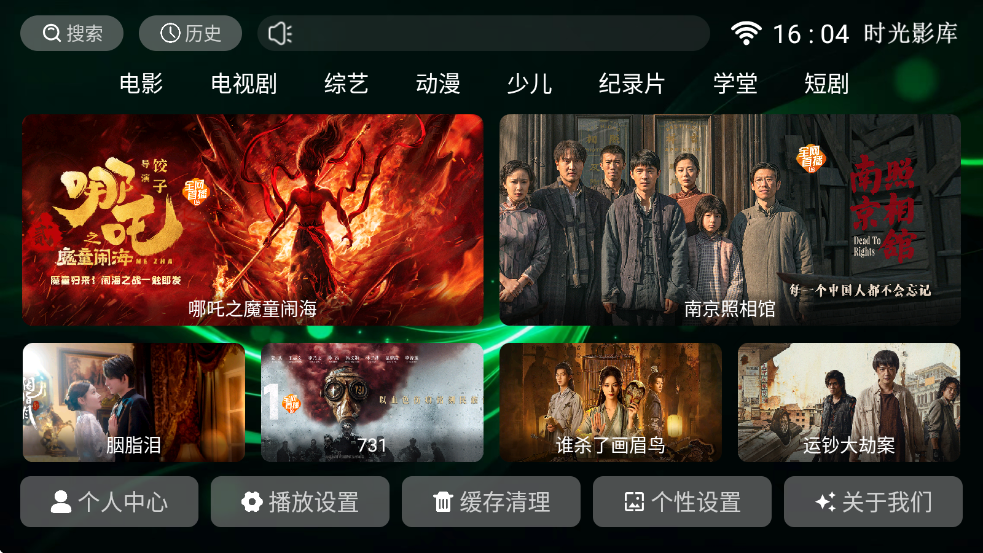Go to the 短剧 tab
Image resolution: width=983 pixels, height=553 pixels.
(826, 84)
